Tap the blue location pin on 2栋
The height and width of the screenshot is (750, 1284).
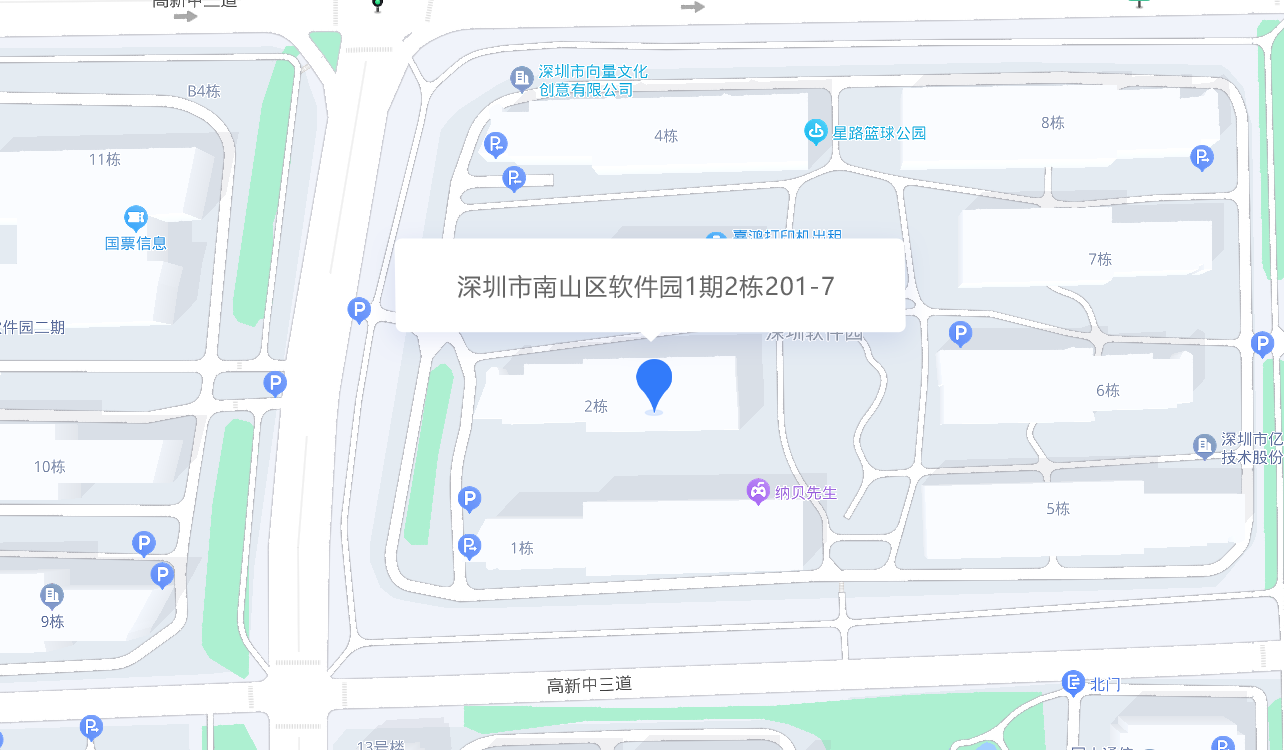click(x=654, y=383)
